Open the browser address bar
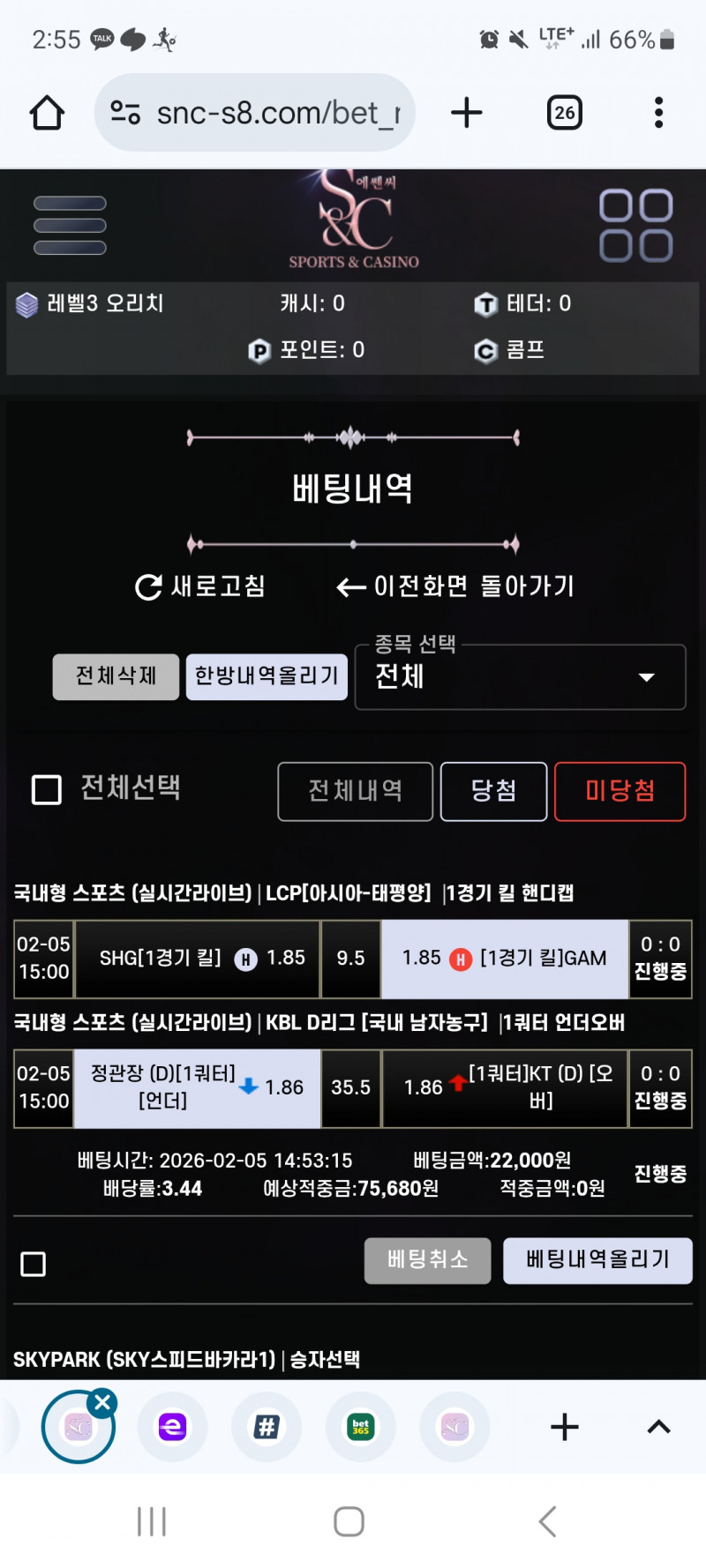 [256, 113]
